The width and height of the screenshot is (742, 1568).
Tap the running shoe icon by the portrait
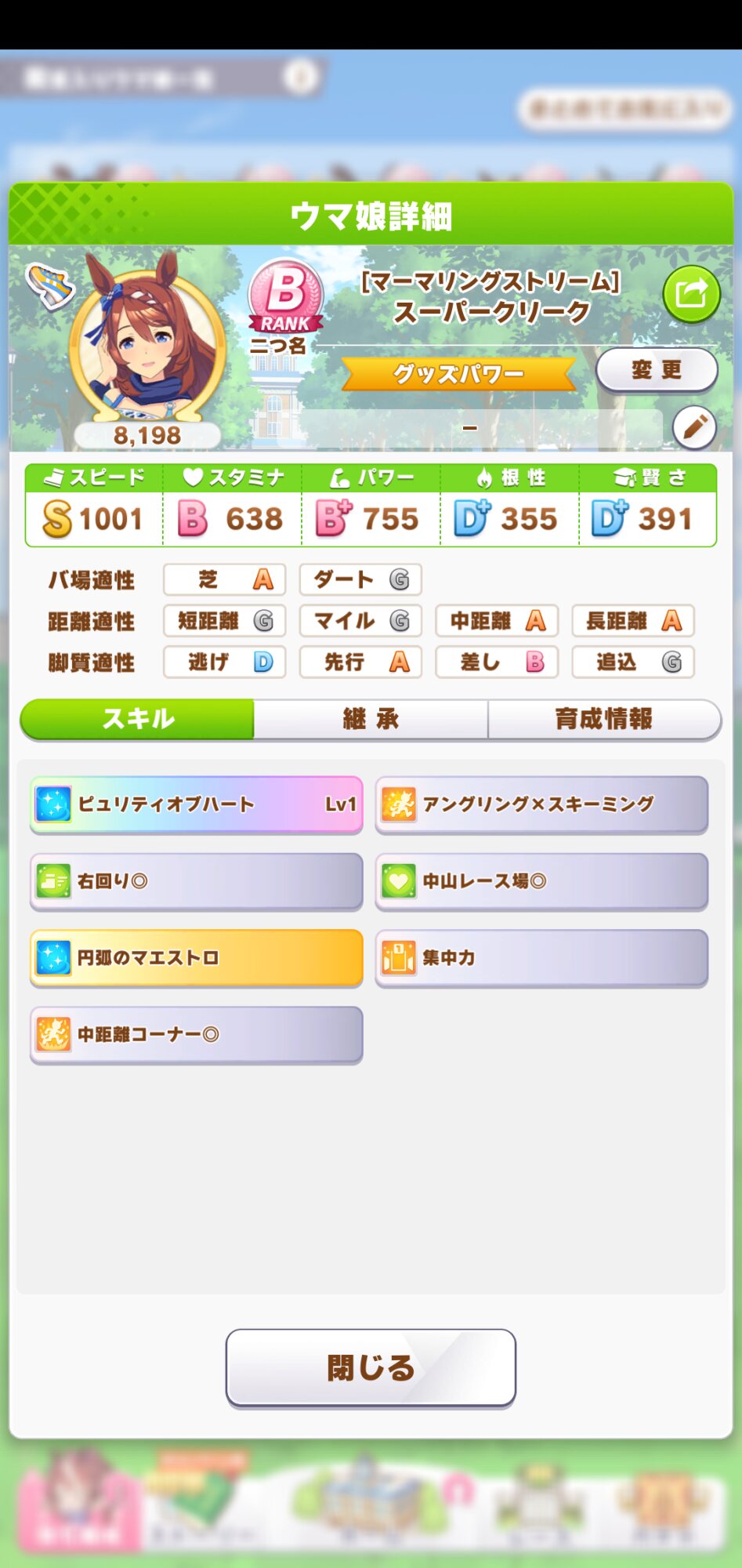coord(49,285)
